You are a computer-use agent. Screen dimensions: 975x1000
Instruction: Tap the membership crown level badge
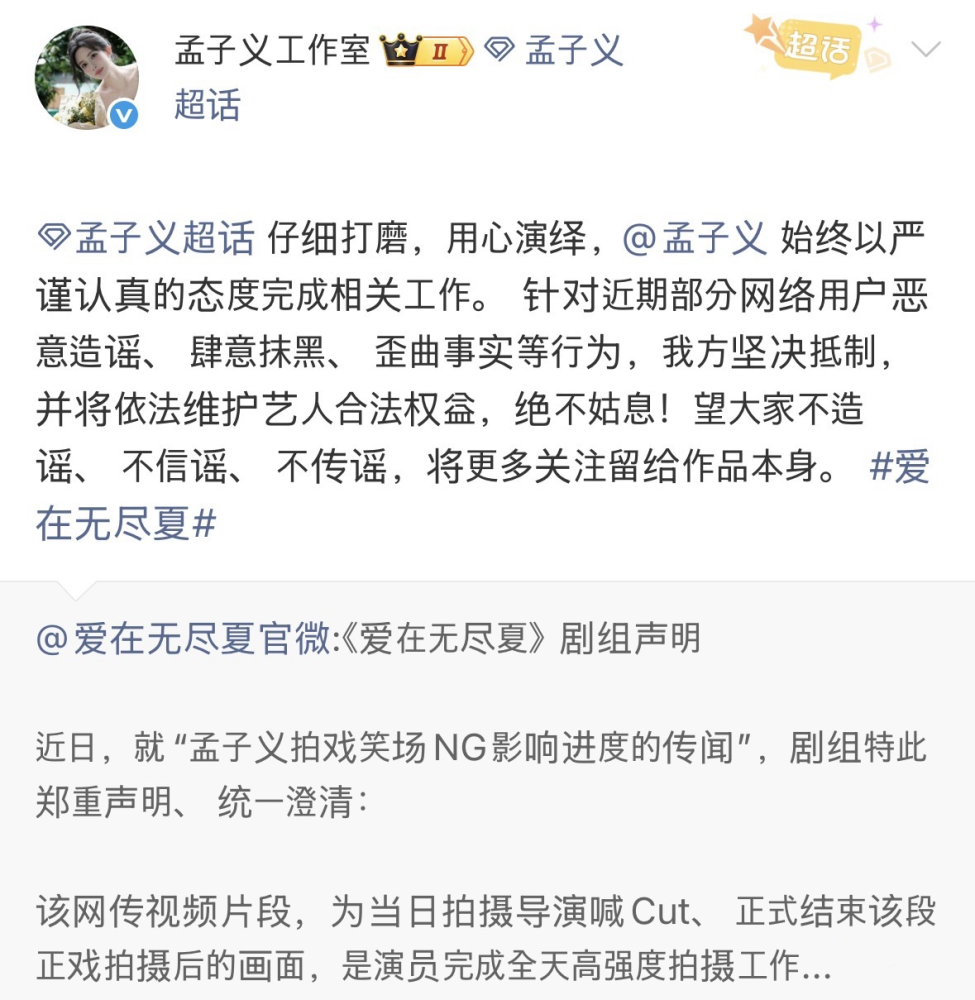[x=427, y=50]
